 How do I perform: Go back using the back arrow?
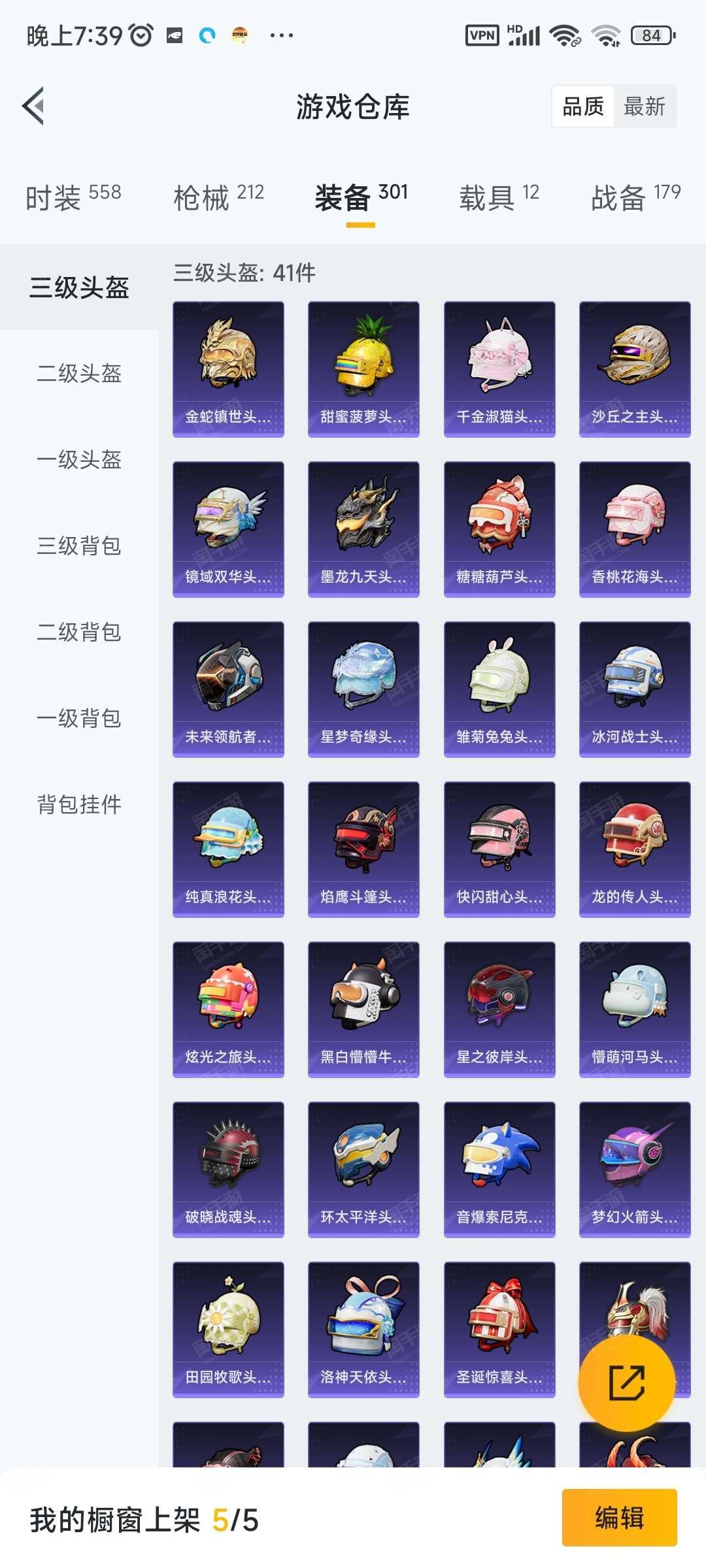[x=34, y=106]
